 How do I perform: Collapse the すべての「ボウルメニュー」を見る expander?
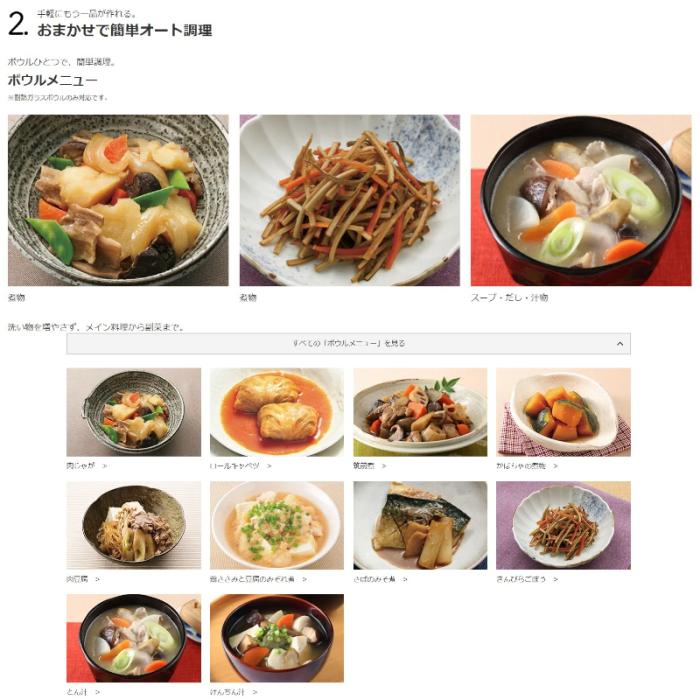348,343
